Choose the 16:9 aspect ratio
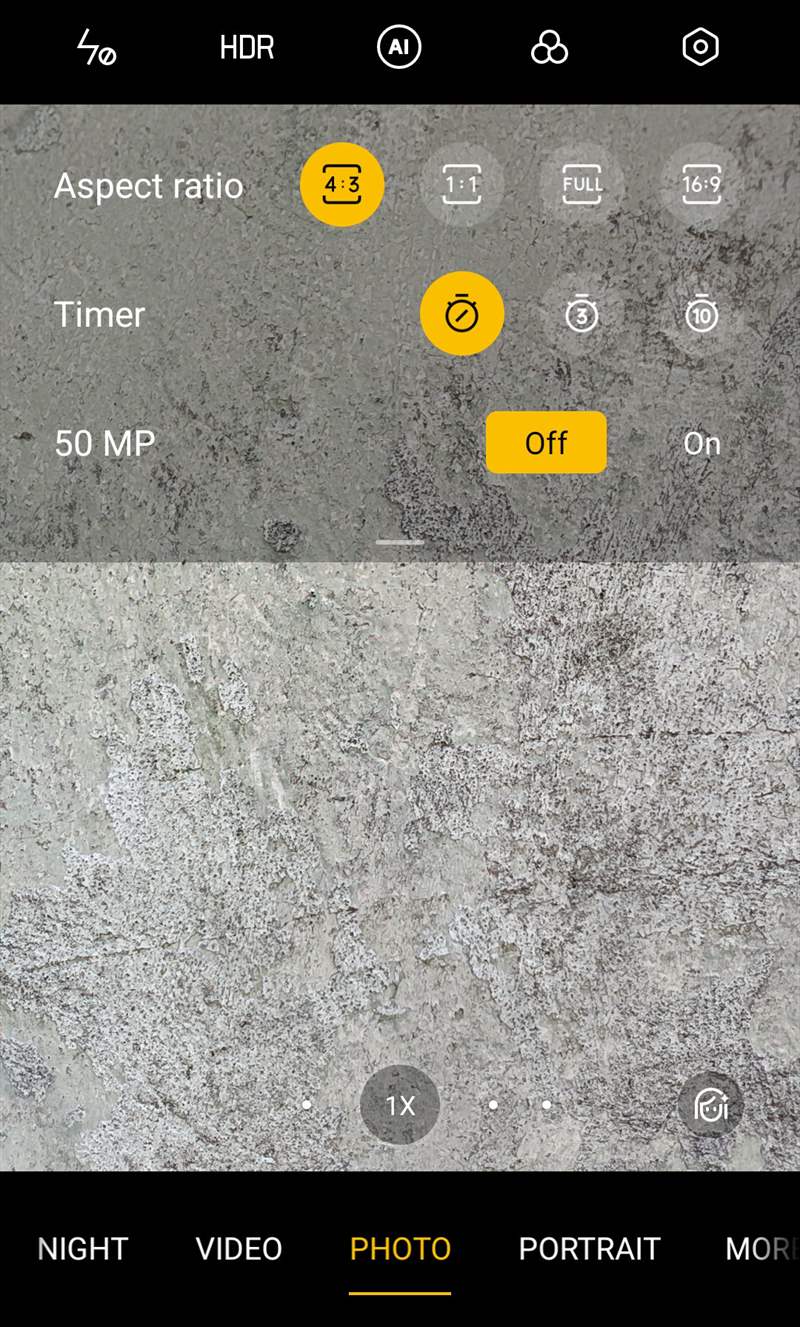 tap(702, 185)
